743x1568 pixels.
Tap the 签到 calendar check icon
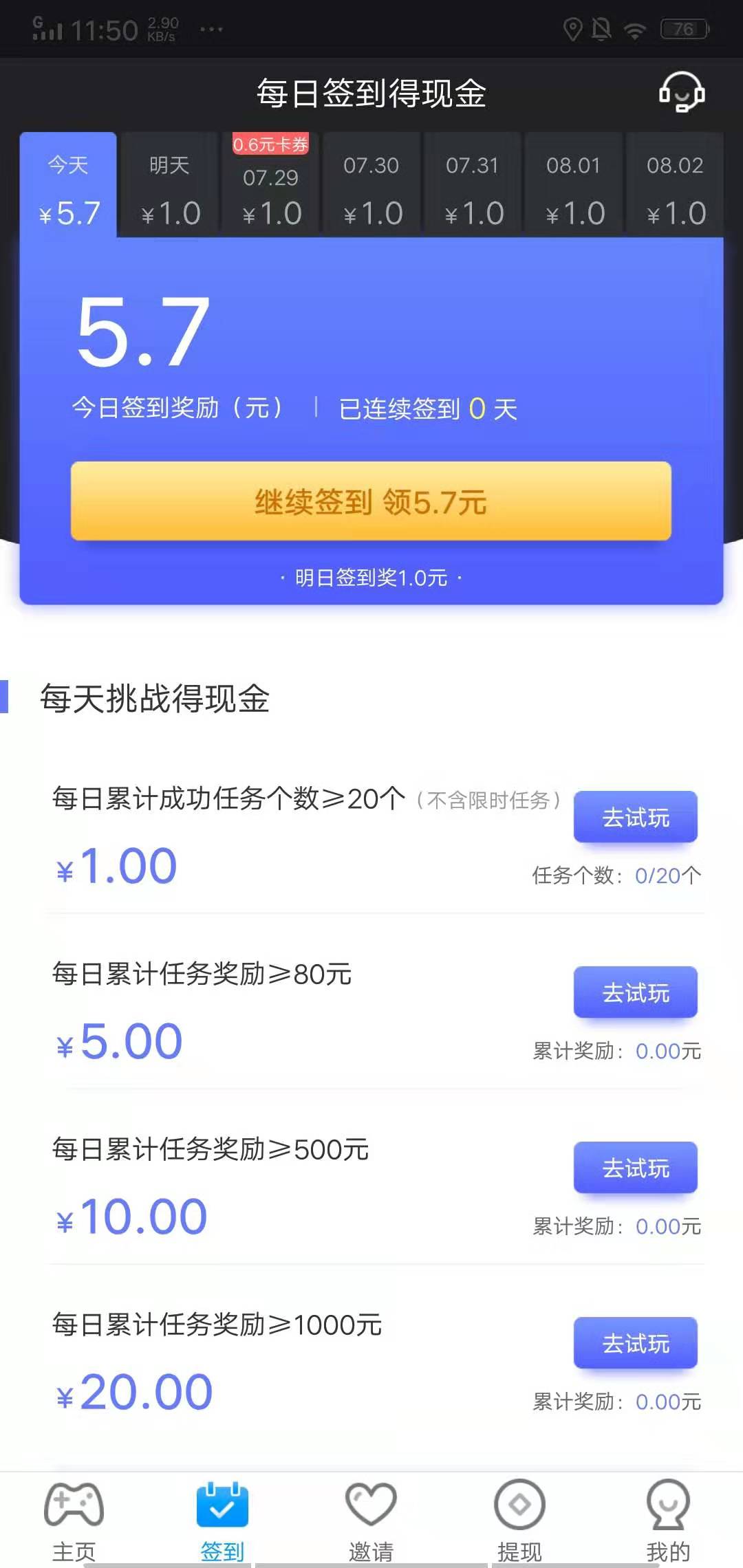(222, 1506)
